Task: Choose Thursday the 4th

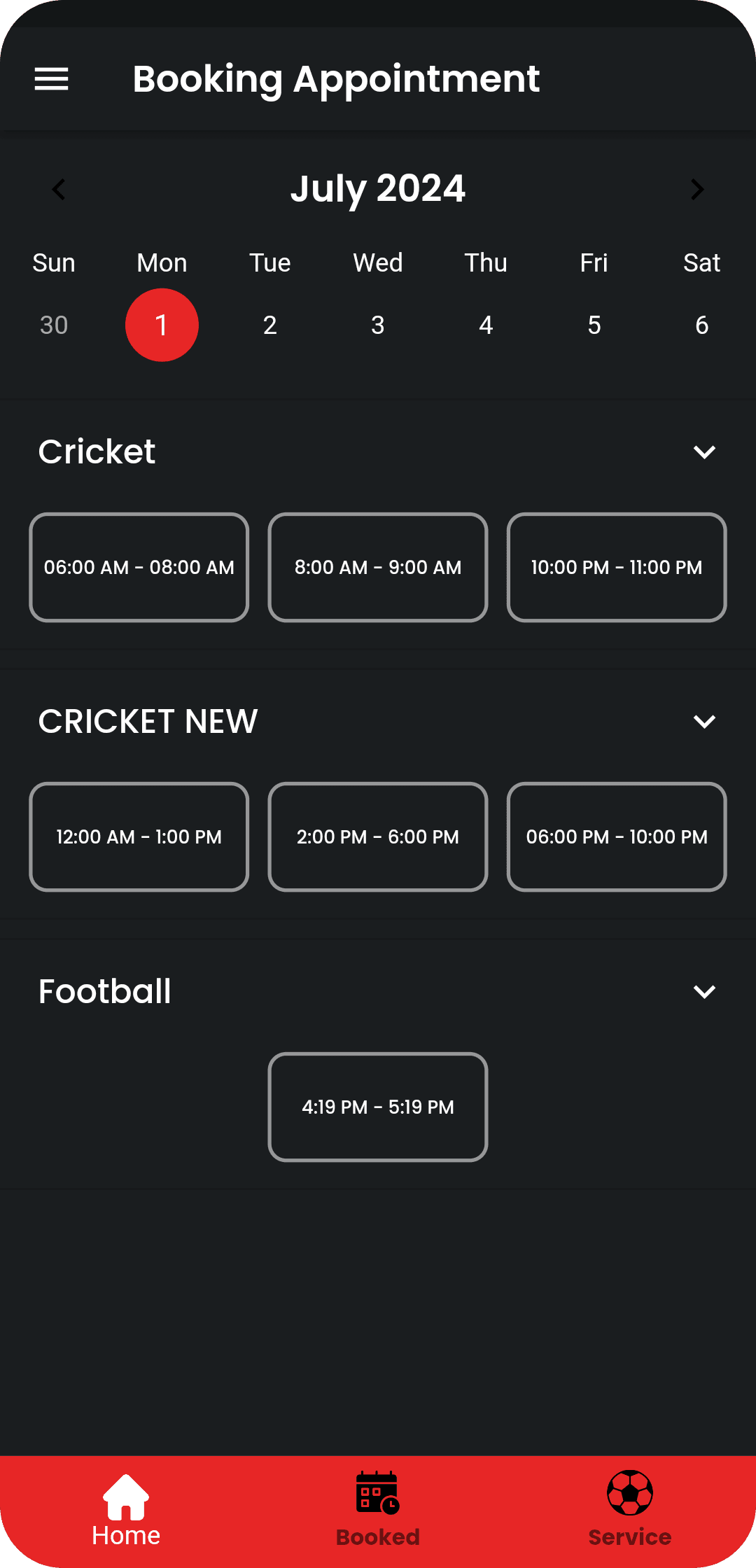Action: tap(486, 325)
